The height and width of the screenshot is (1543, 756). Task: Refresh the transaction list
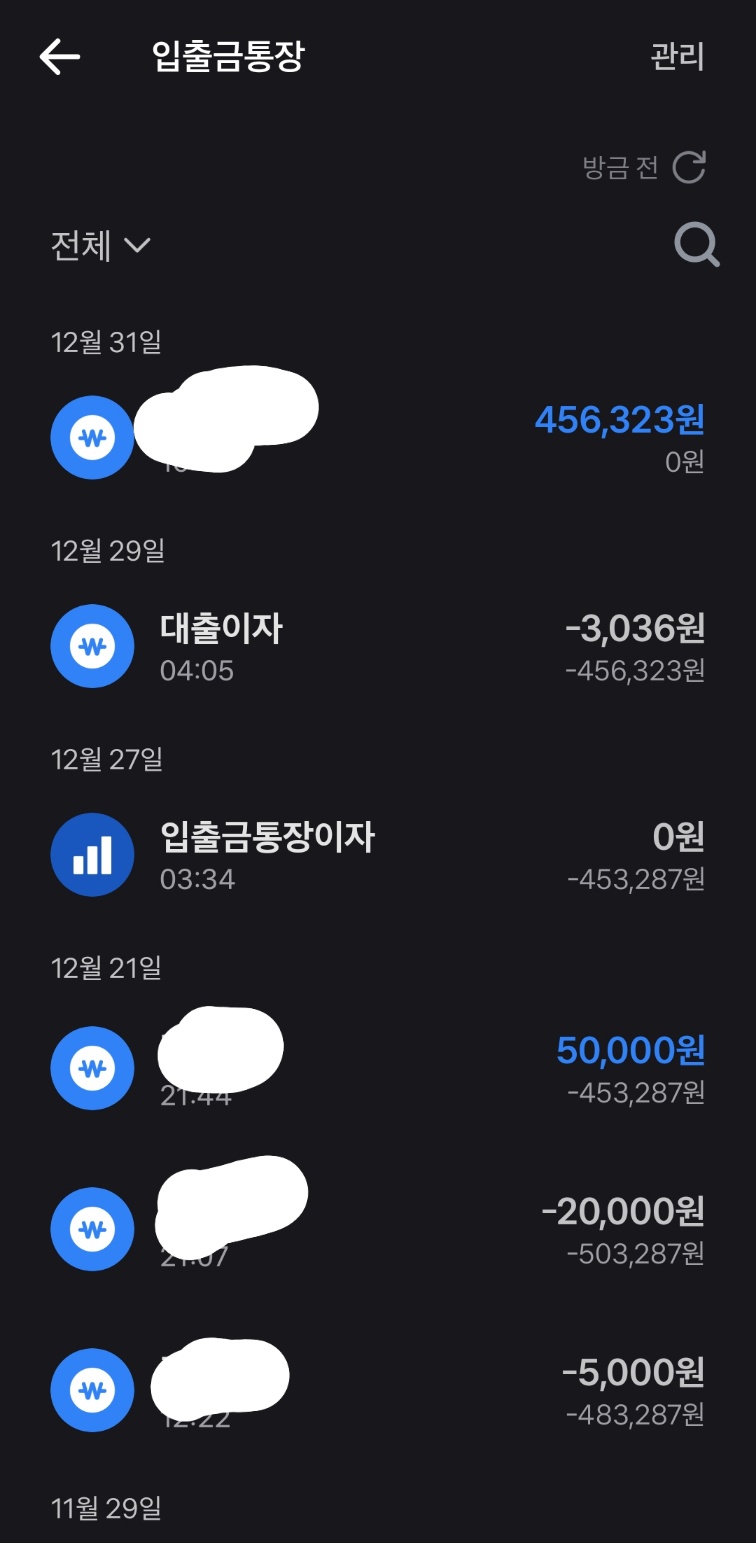tap(689, 167)
